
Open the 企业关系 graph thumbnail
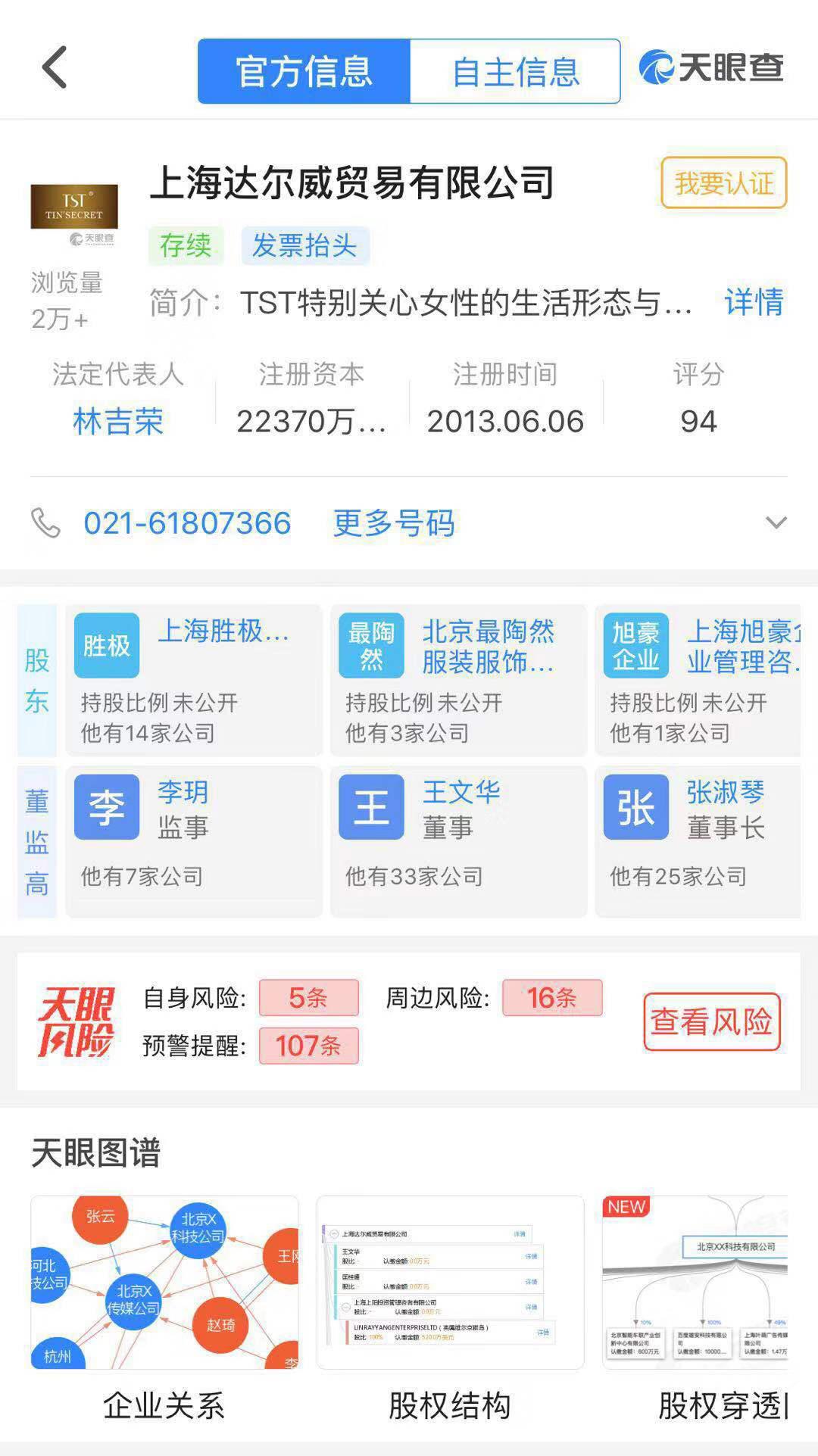point(164,1280)
